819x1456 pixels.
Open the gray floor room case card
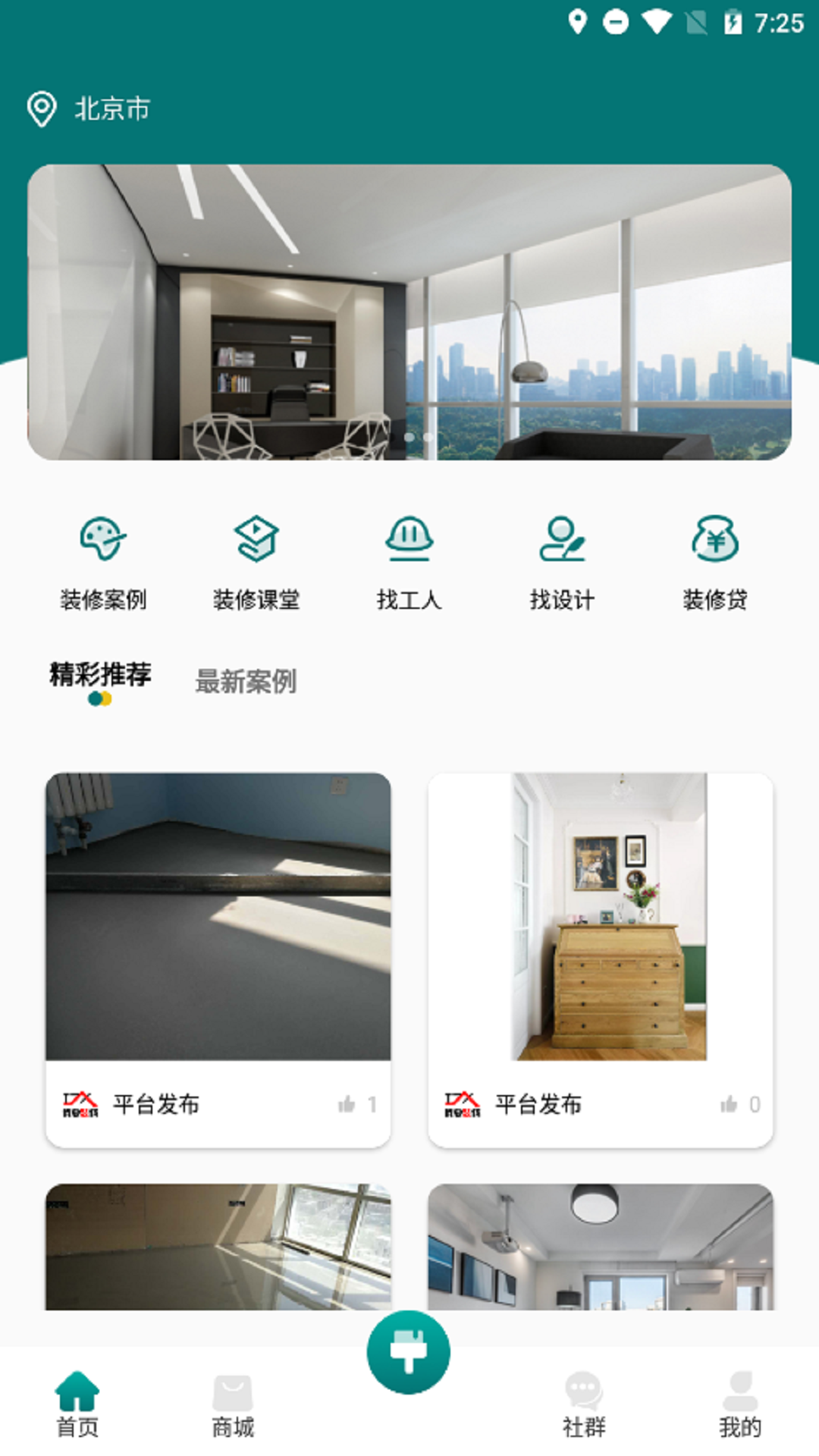tap(218, 916)
